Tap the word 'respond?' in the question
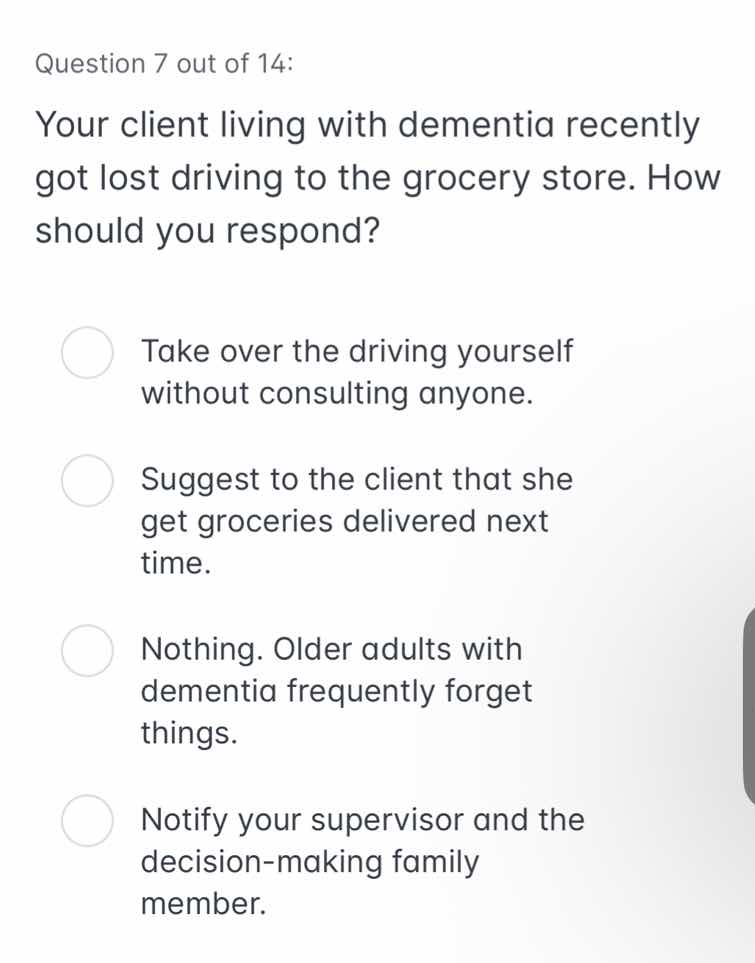 [x=312, y=230]
